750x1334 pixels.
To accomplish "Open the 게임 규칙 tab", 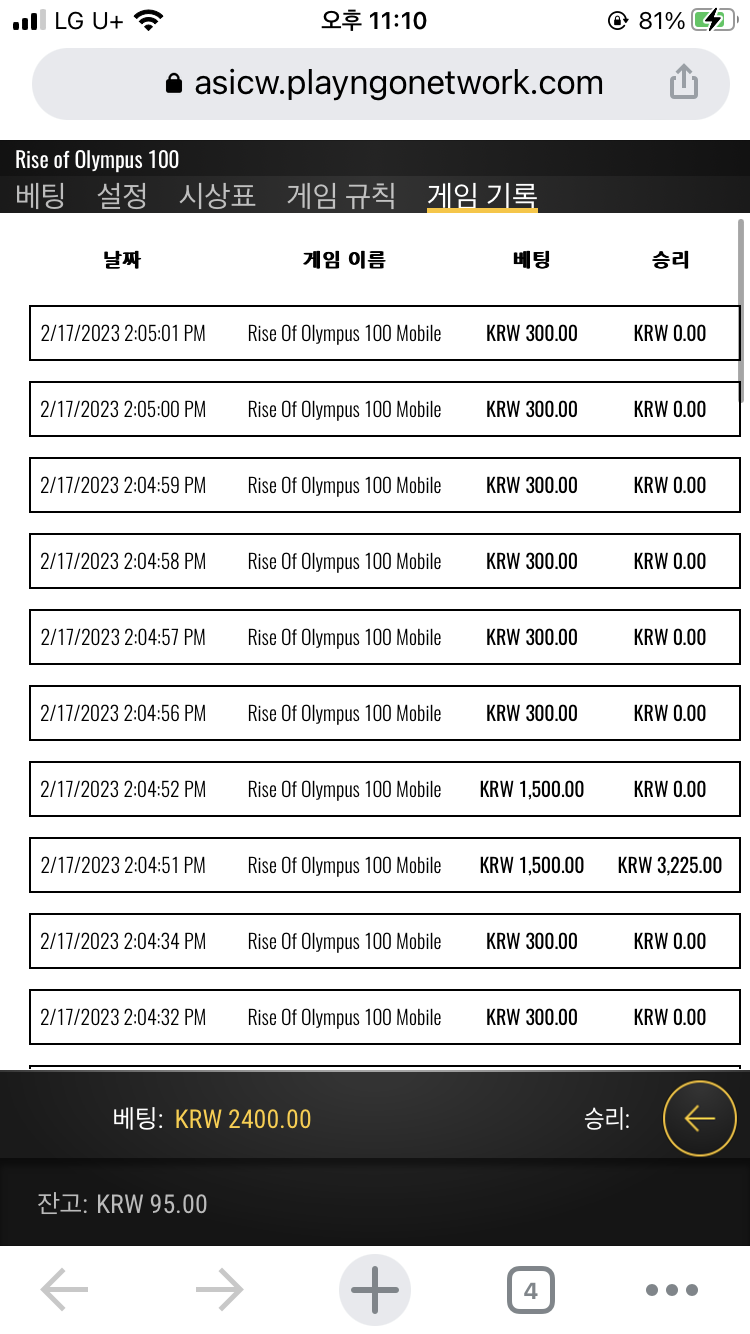I will (x=341, y=195).
